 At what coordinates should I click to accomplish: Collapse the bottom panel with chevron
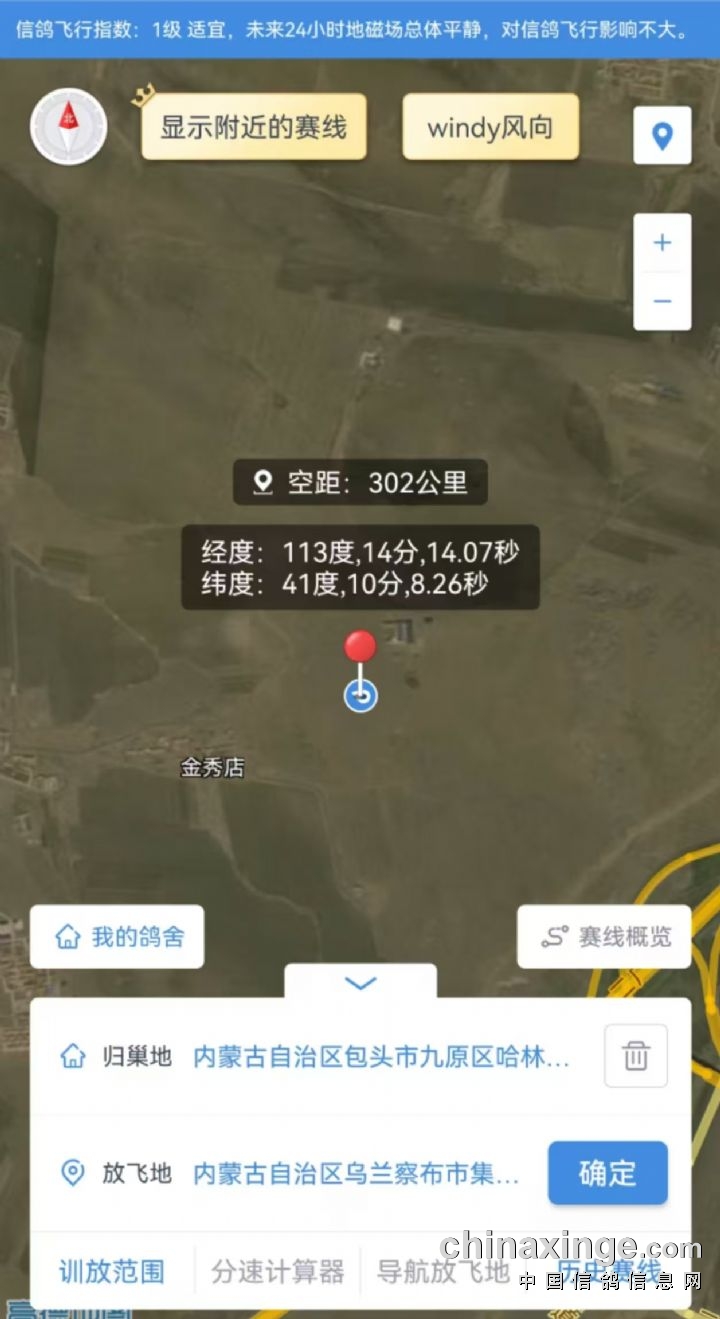(x=360, y=983)
